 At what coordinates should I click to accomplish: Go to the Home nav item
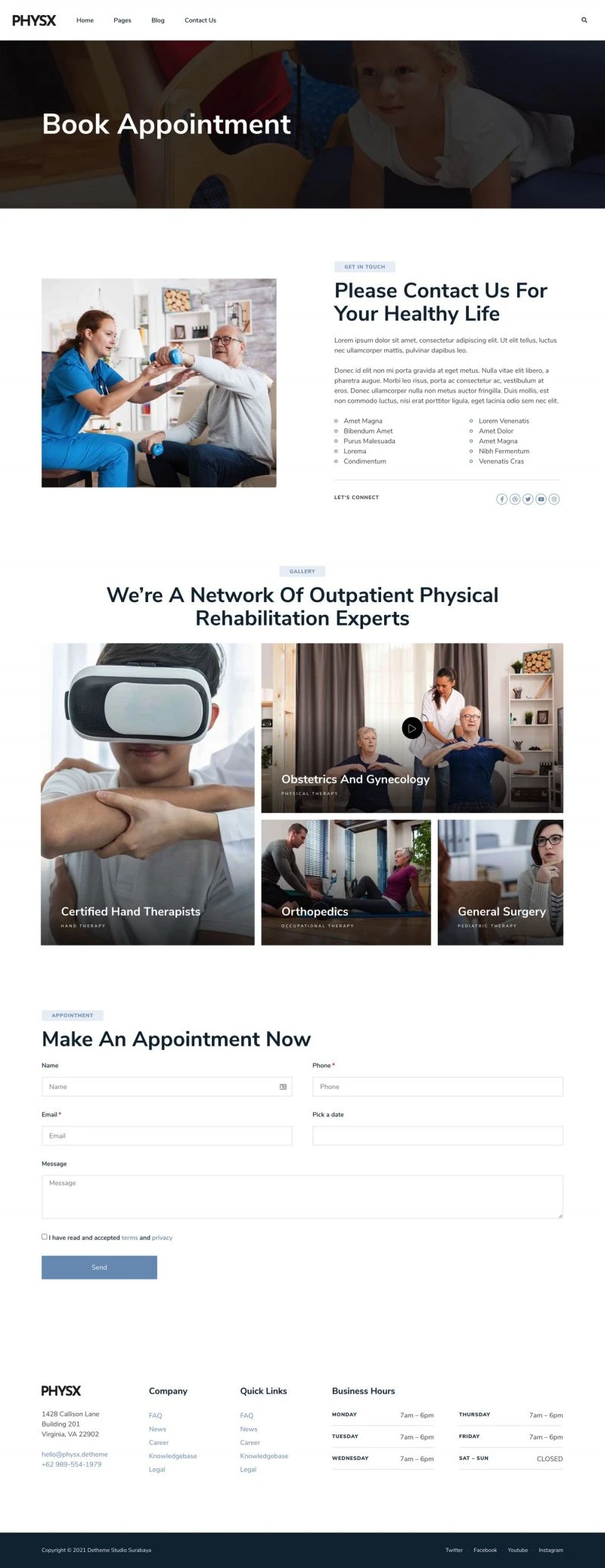tap(85, 20)
